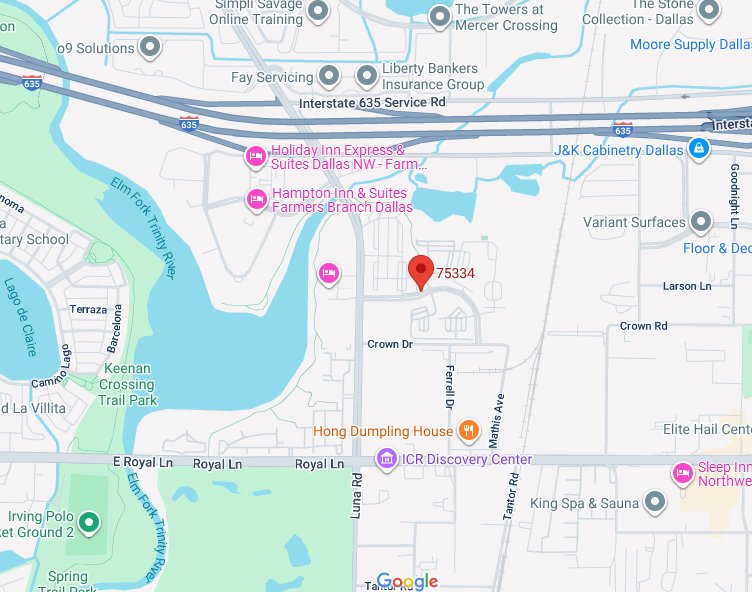Tap the Sleep Inn hotel marker
752x592 pixels.
[x=682, y=474]
